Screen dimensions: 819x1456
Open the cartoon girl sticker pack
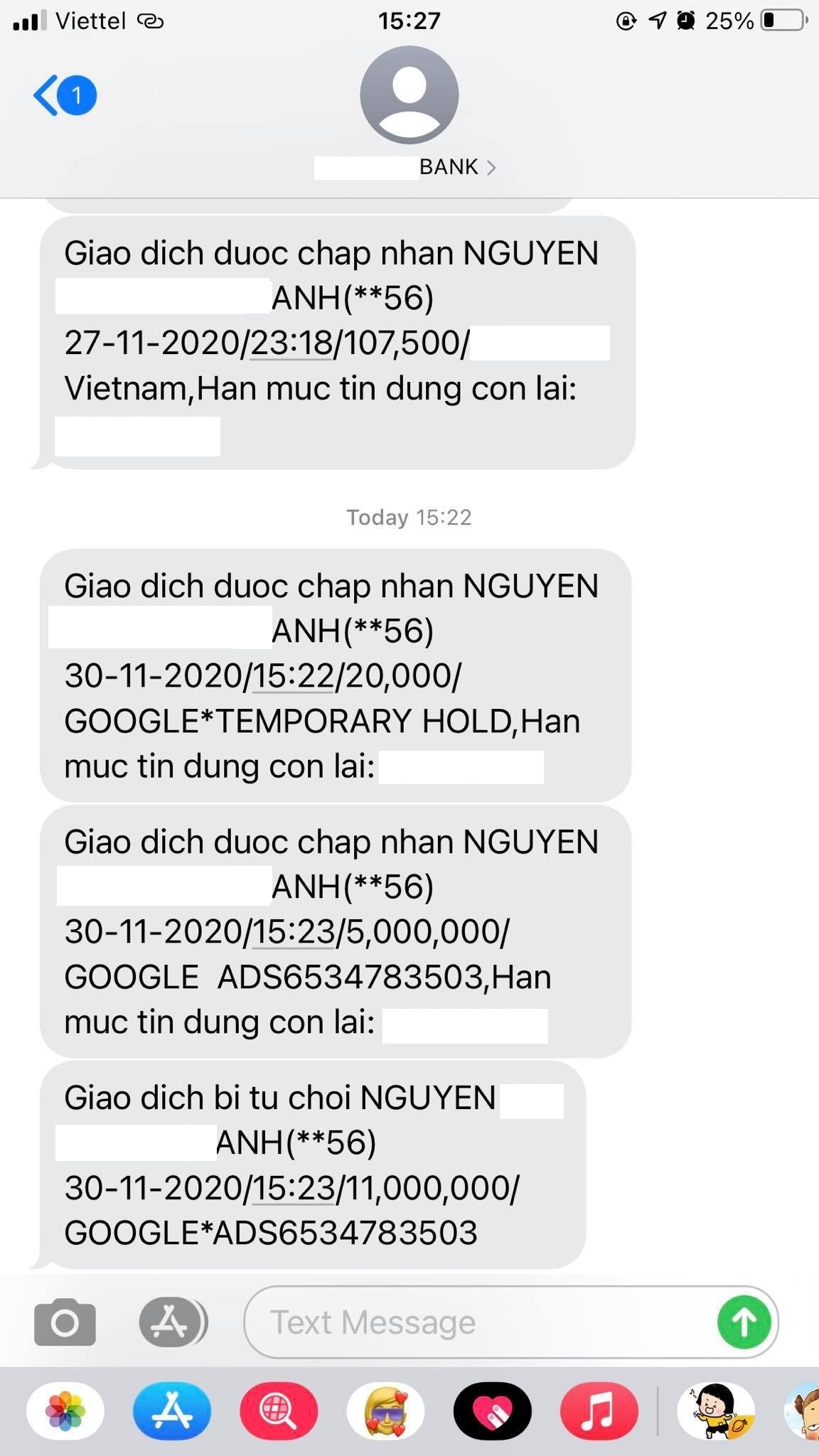(715, 1411)
